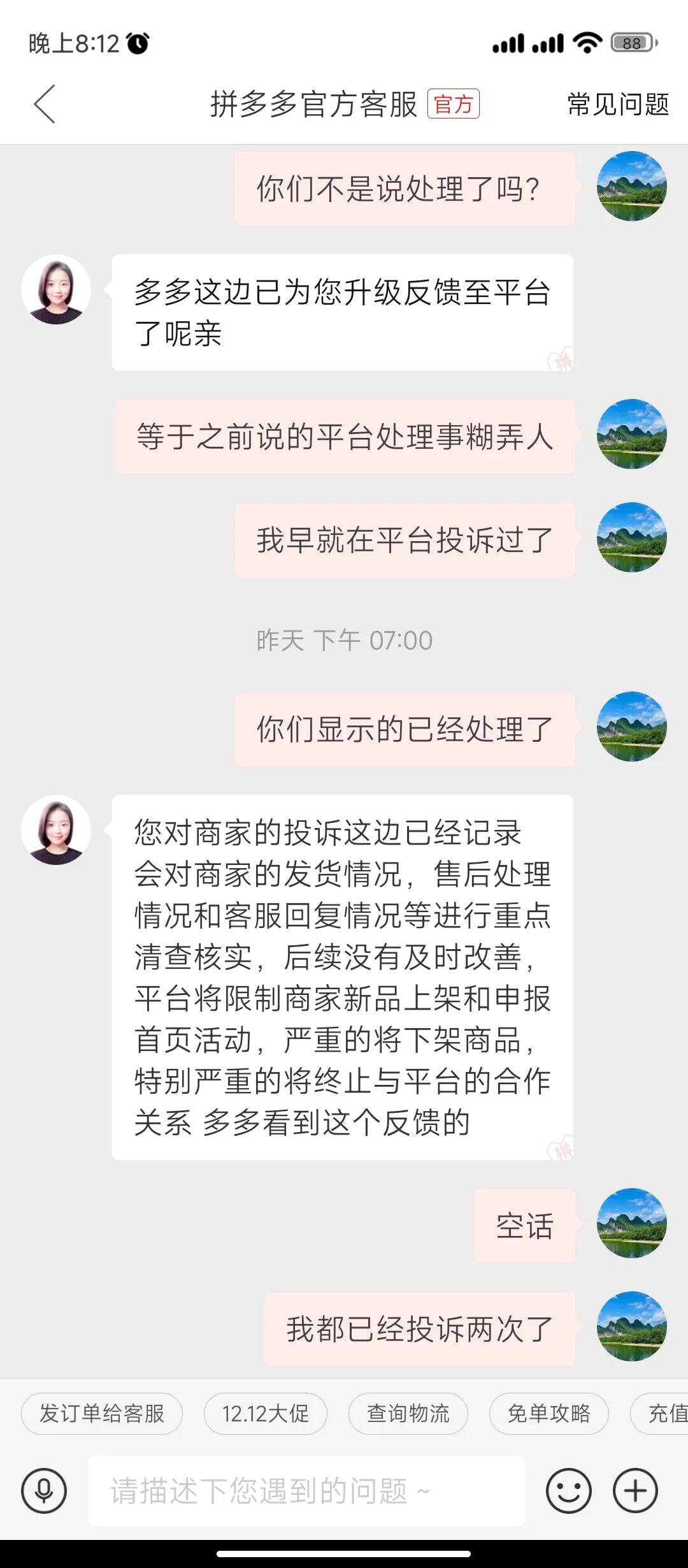Image resolution: width=688 pixels, height=1568 pixels.
Task: Tap the back arrow to exit chat
Action: (x=42, y=104)
